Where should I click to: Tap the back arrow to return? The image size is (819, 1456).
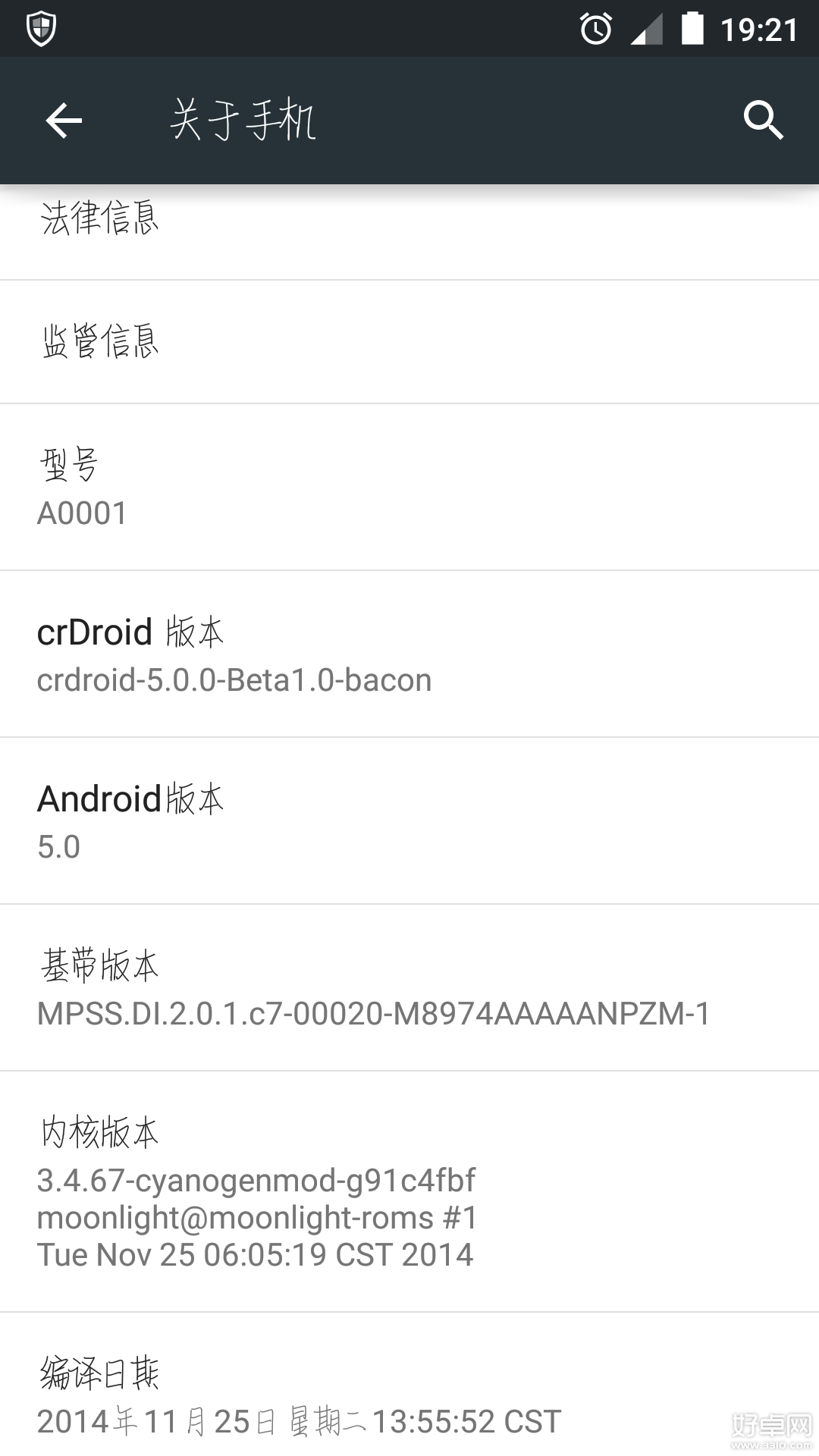[x=63, y=120]
